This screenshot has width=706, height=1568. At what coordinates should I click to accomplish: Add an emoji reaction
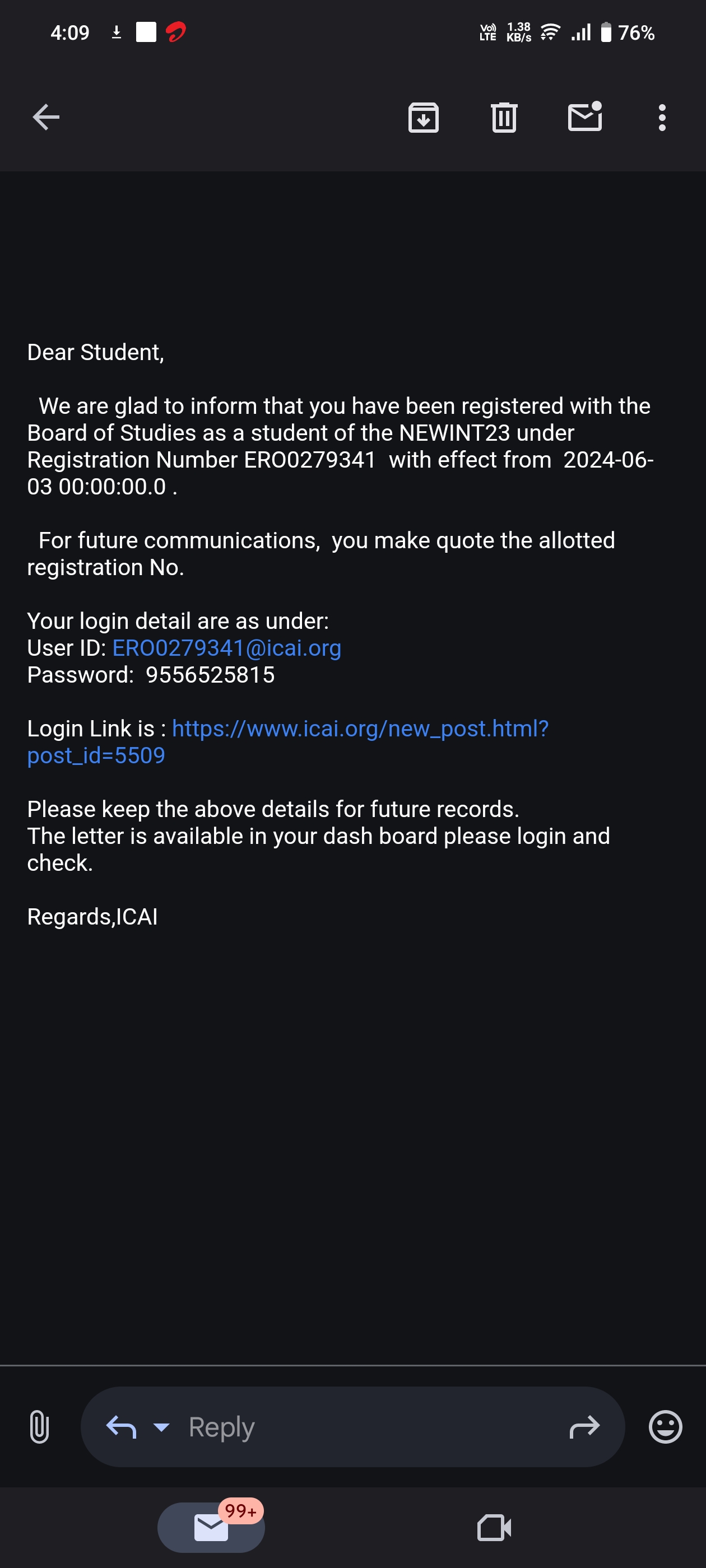click(x=665, y=1427)
